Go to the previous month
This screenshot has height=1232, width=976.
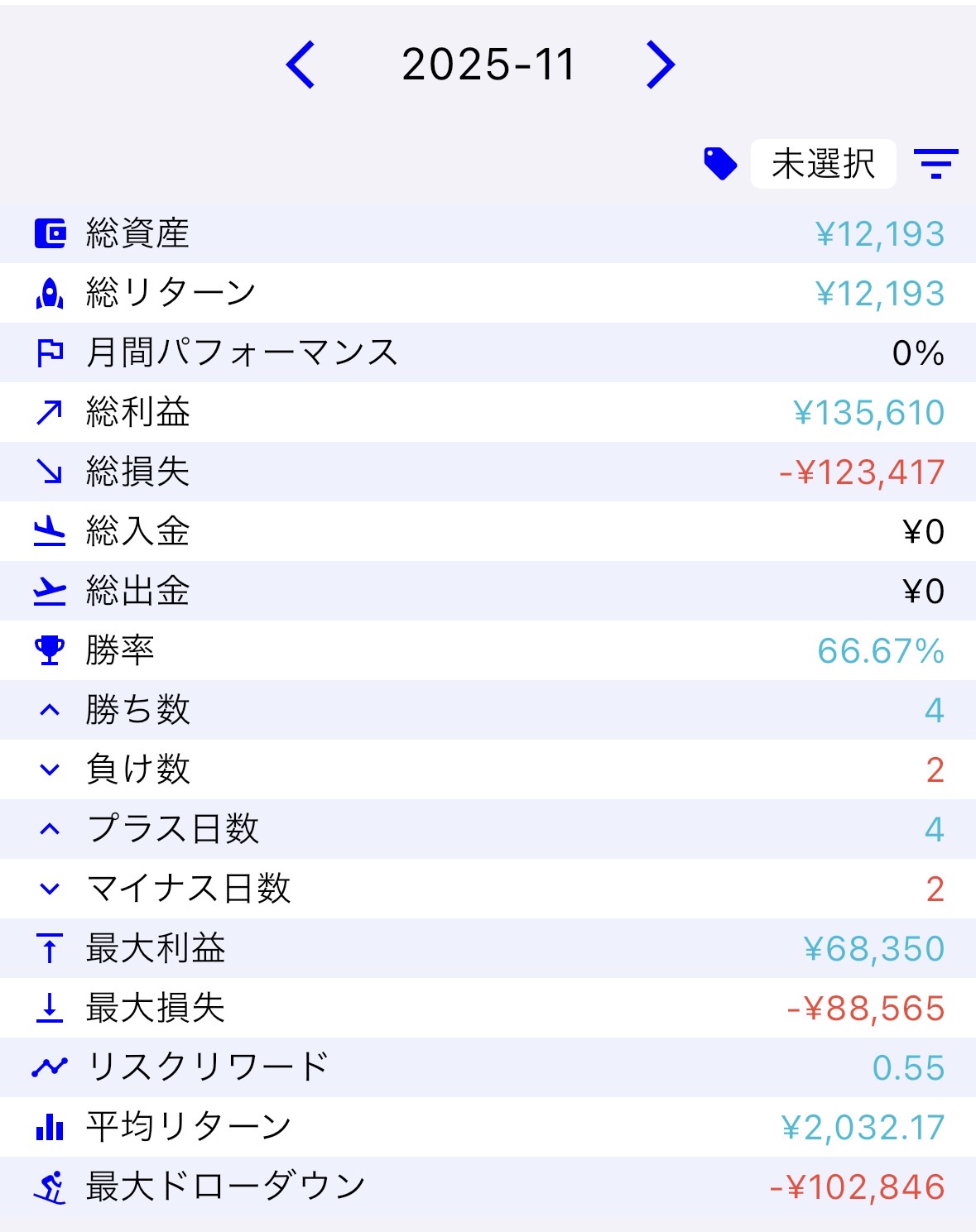click(300, 65)
